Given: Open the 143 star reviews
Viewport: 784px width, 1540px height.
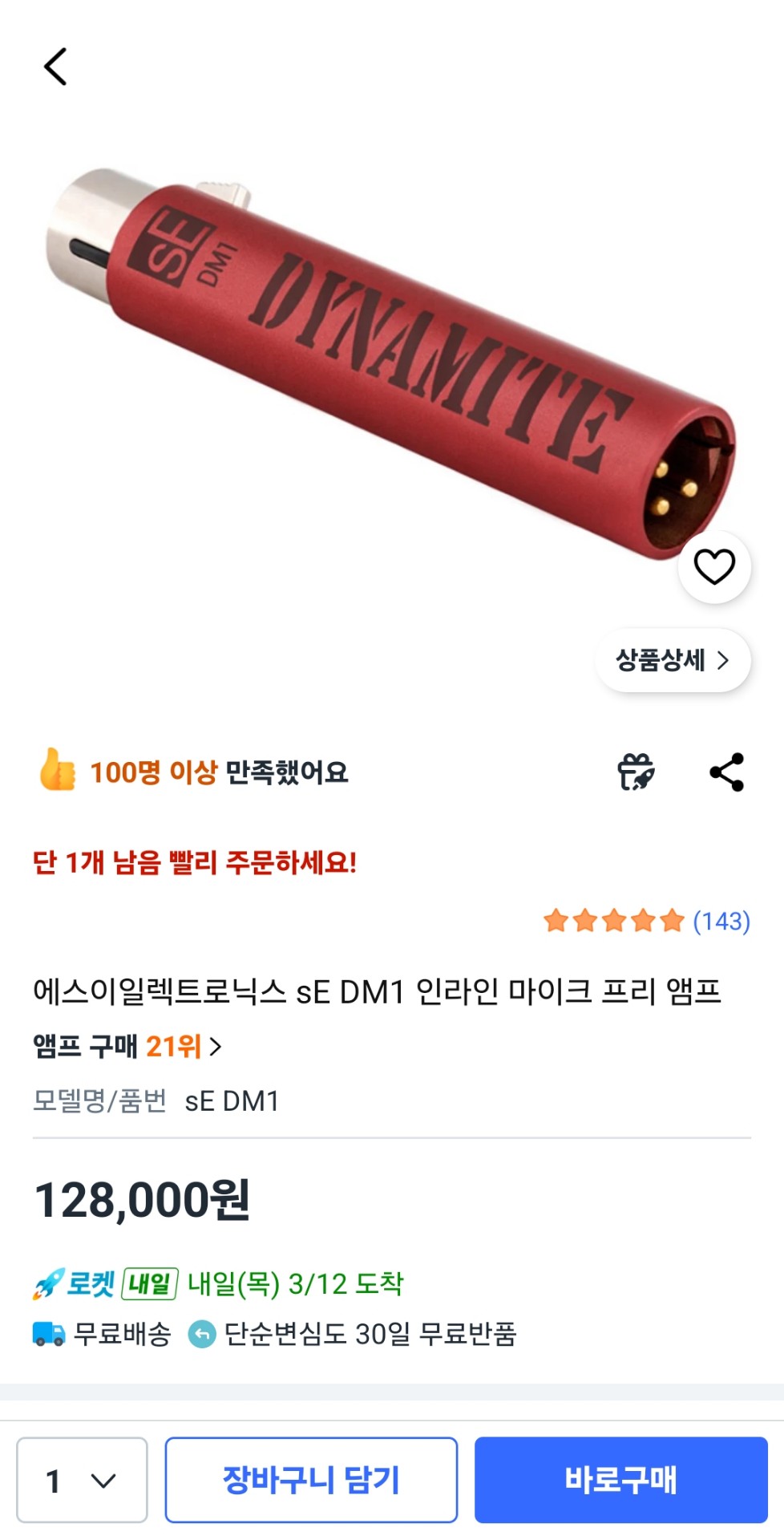Looking at the screenshot, I should pyautogui.click(x=646, y=921).
